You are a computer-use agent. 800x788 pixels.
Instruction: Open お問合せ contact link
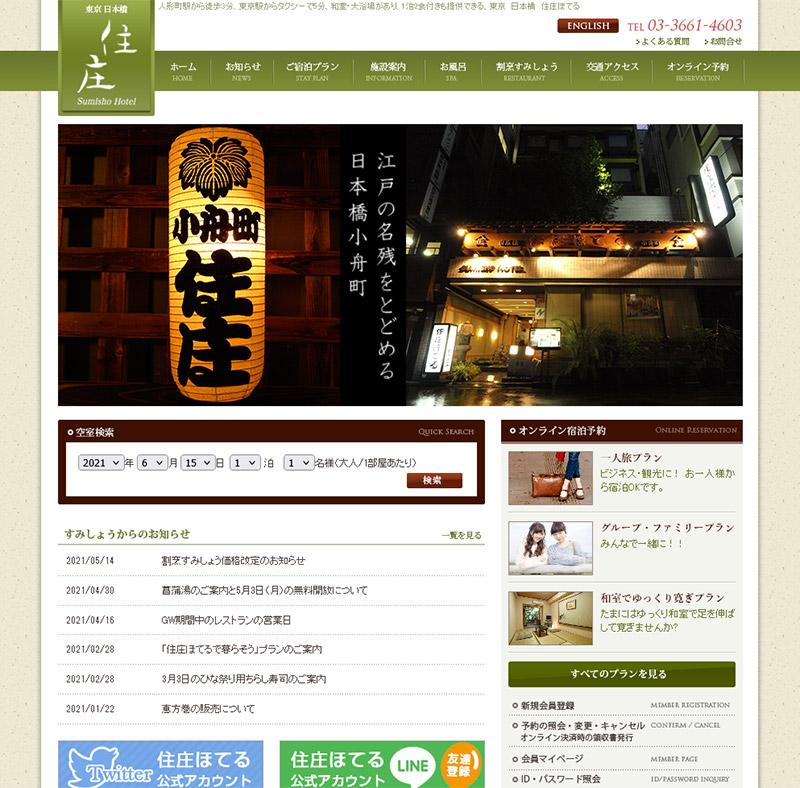725,42
